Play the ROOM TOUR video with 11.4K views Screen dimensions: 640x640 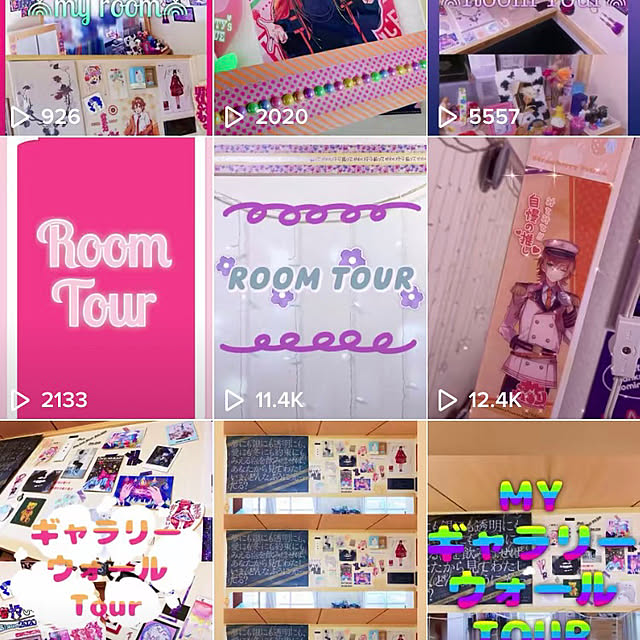coord(320,278)
